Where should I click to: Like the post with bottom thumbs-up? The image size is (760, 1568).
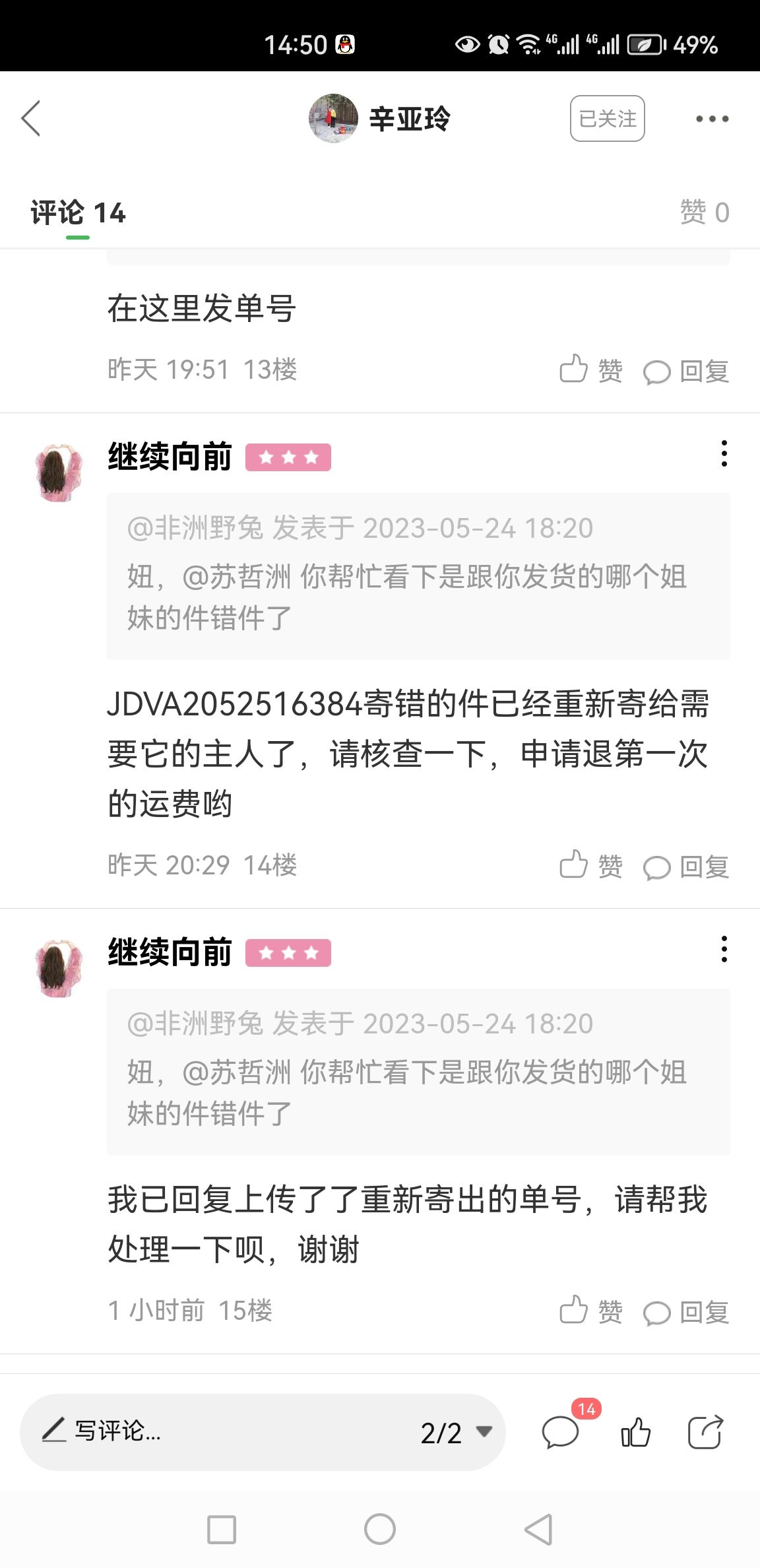635,1432
